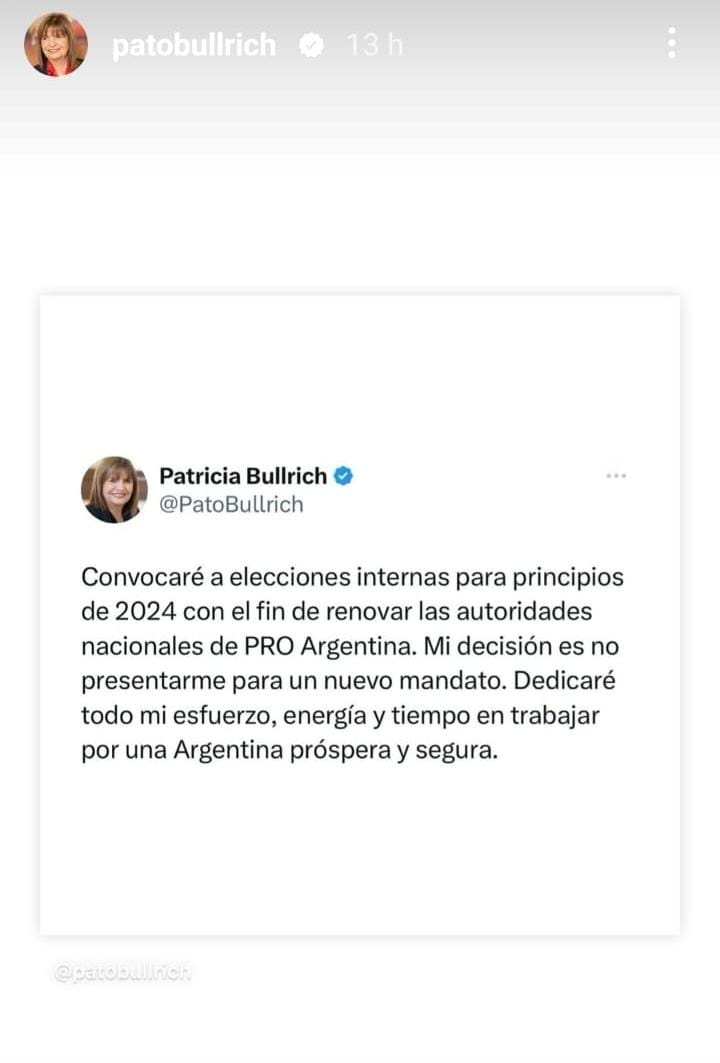
Task: Open patobullrich profile picture in story header
Action: [56, 45]
